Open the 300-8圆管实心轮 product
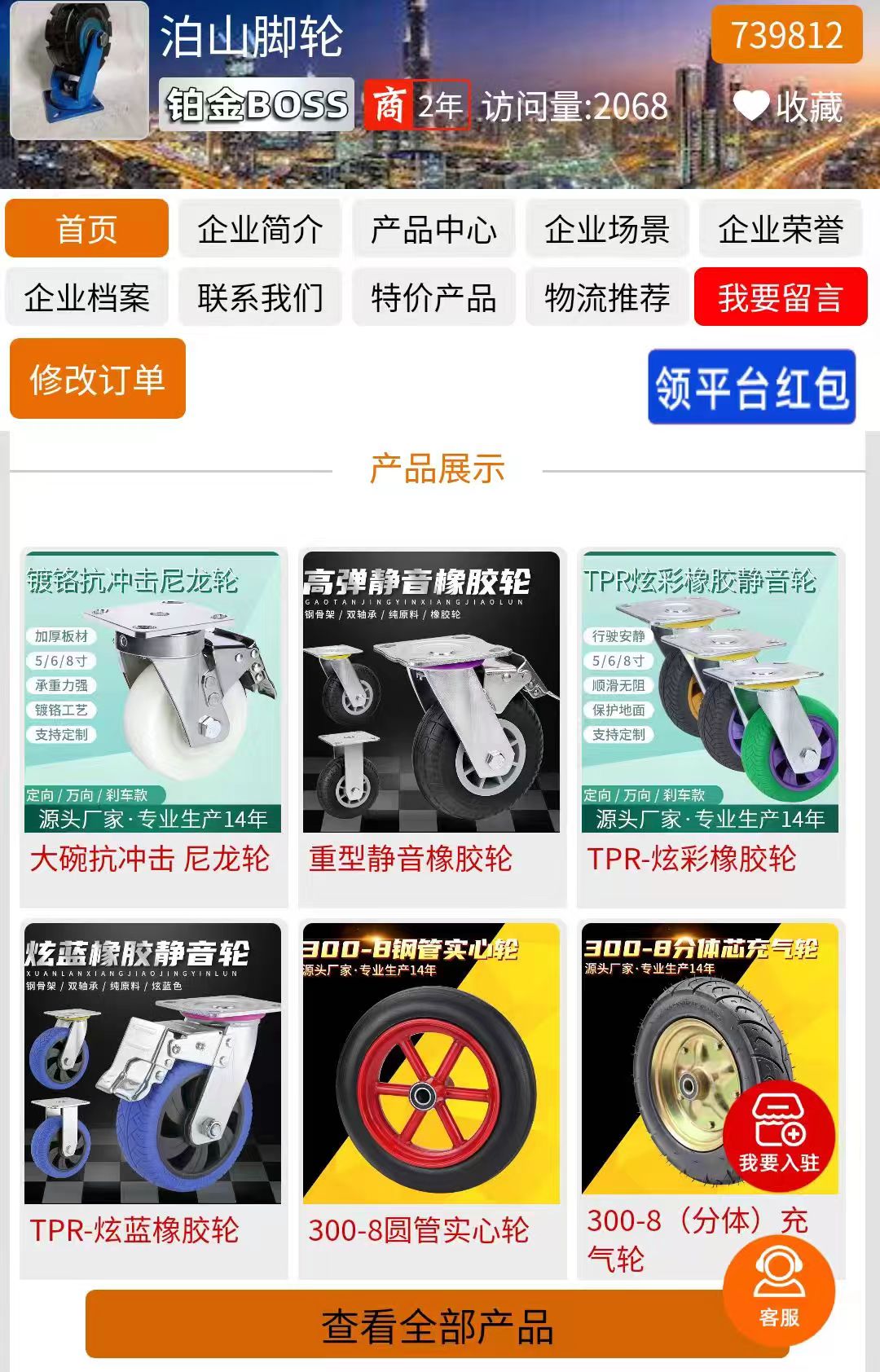Screen dimensions: 880x1372 432,1096
